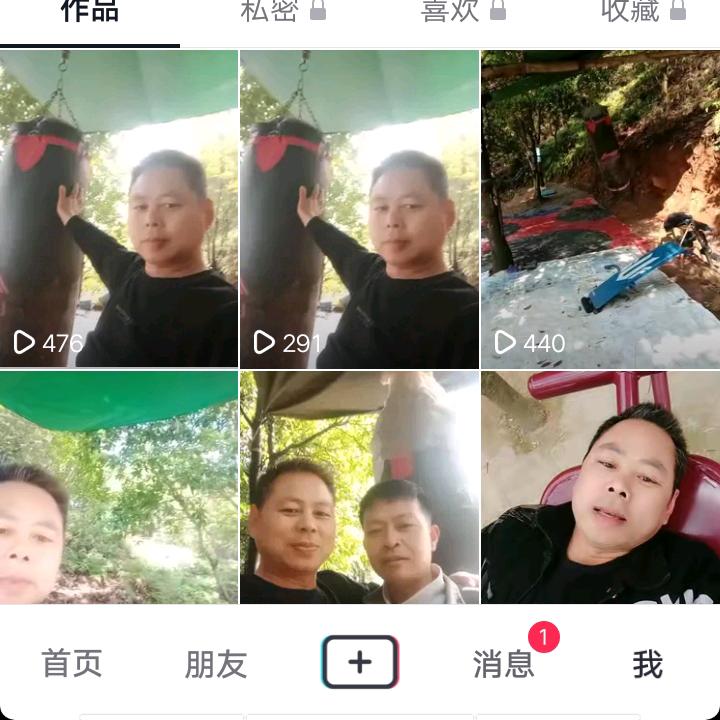Viewport: 720px width, 720px height.
Task: Open the video of two men together
Action: tap(359, 488)
